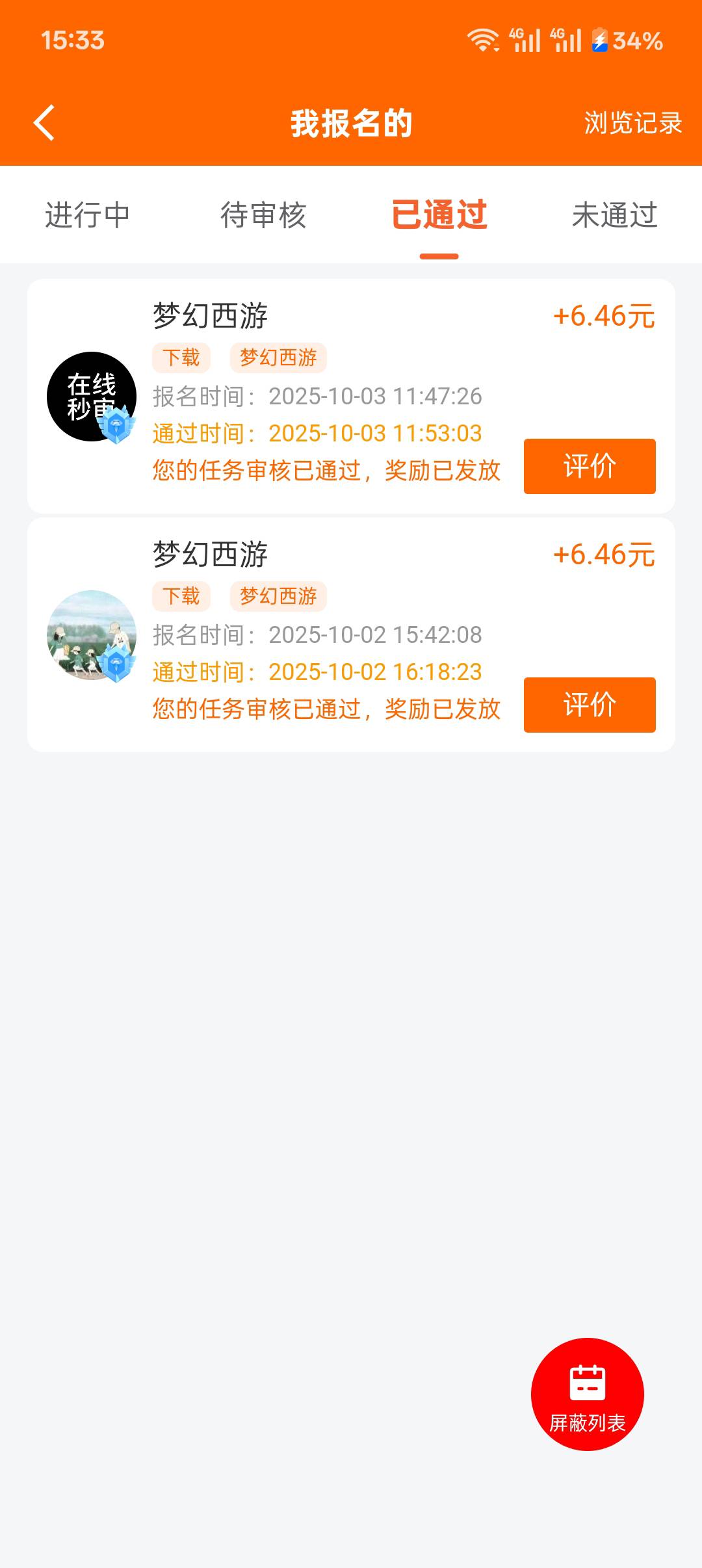Screen dimensions: 702x1568
Task: Switch to the 未通过 tab
Action: point(614,215)
